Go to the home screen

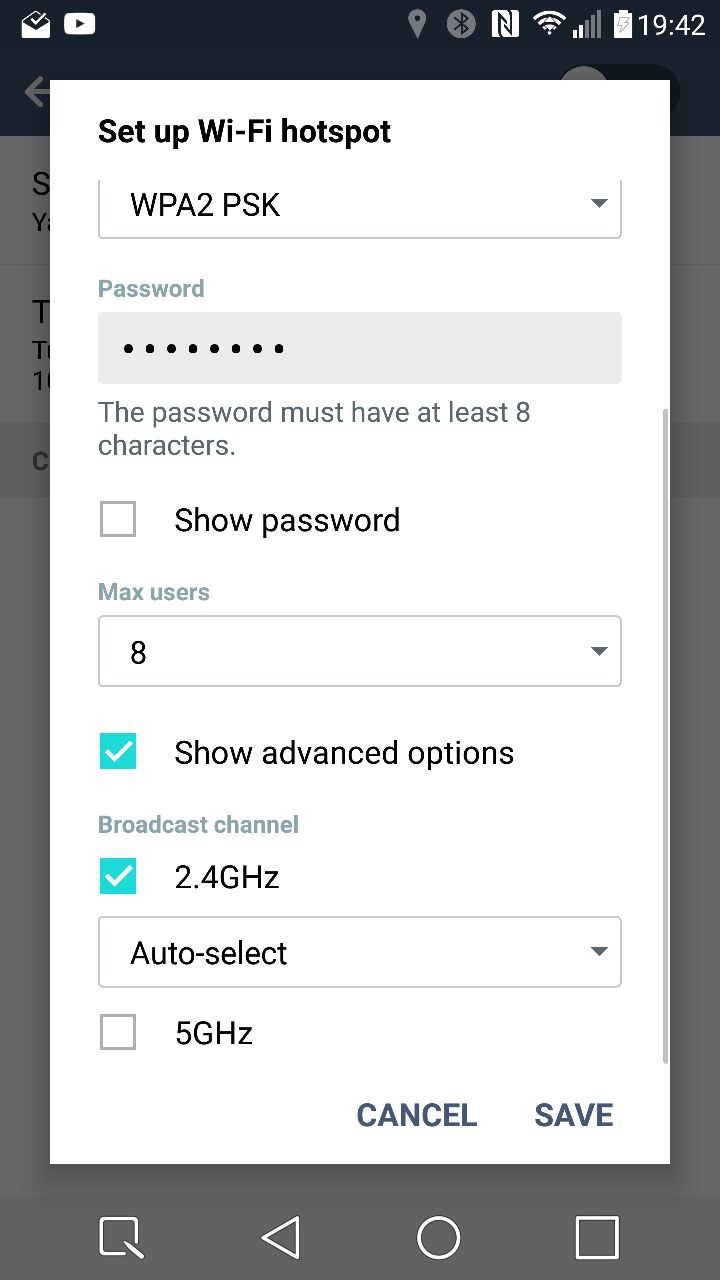pyautogui.click(x=438, y=1237)
